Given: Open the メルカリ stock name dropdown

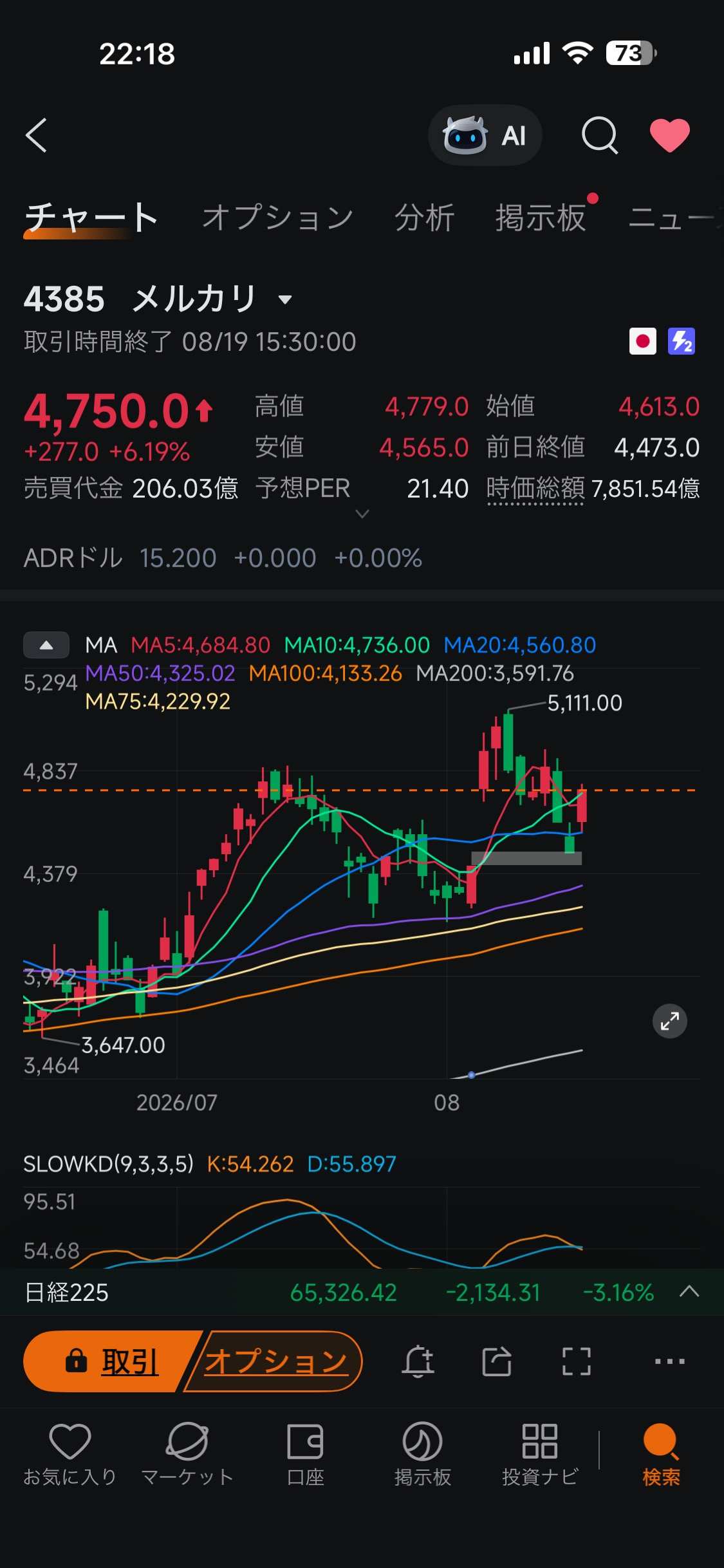Looking at the screenshot, I should coord(285,299).
